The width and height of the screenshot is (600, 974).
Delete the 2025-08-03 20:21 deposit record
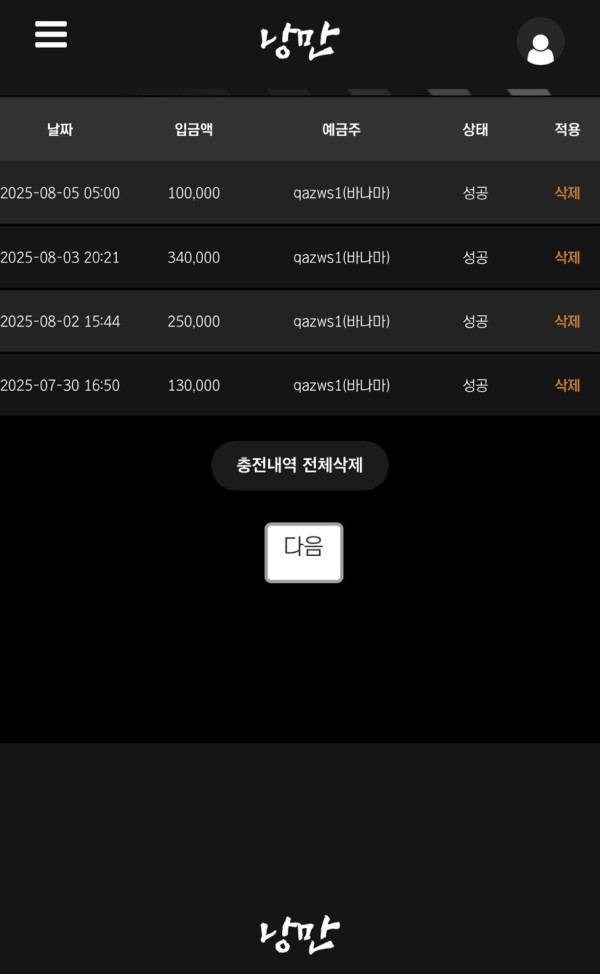click(567, 257)
